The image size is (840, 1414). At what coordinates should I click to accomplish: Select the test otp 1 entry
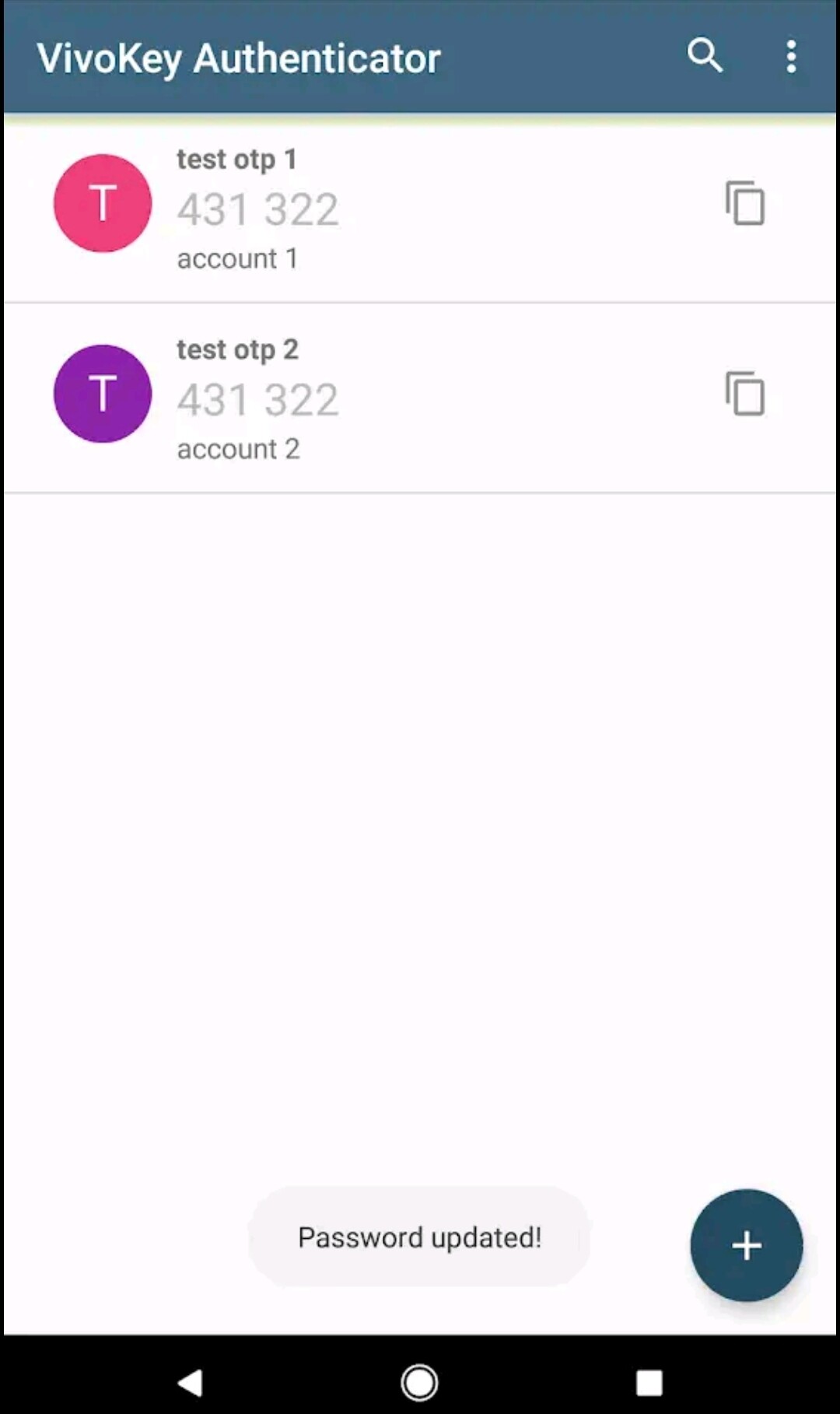point(420,209)
